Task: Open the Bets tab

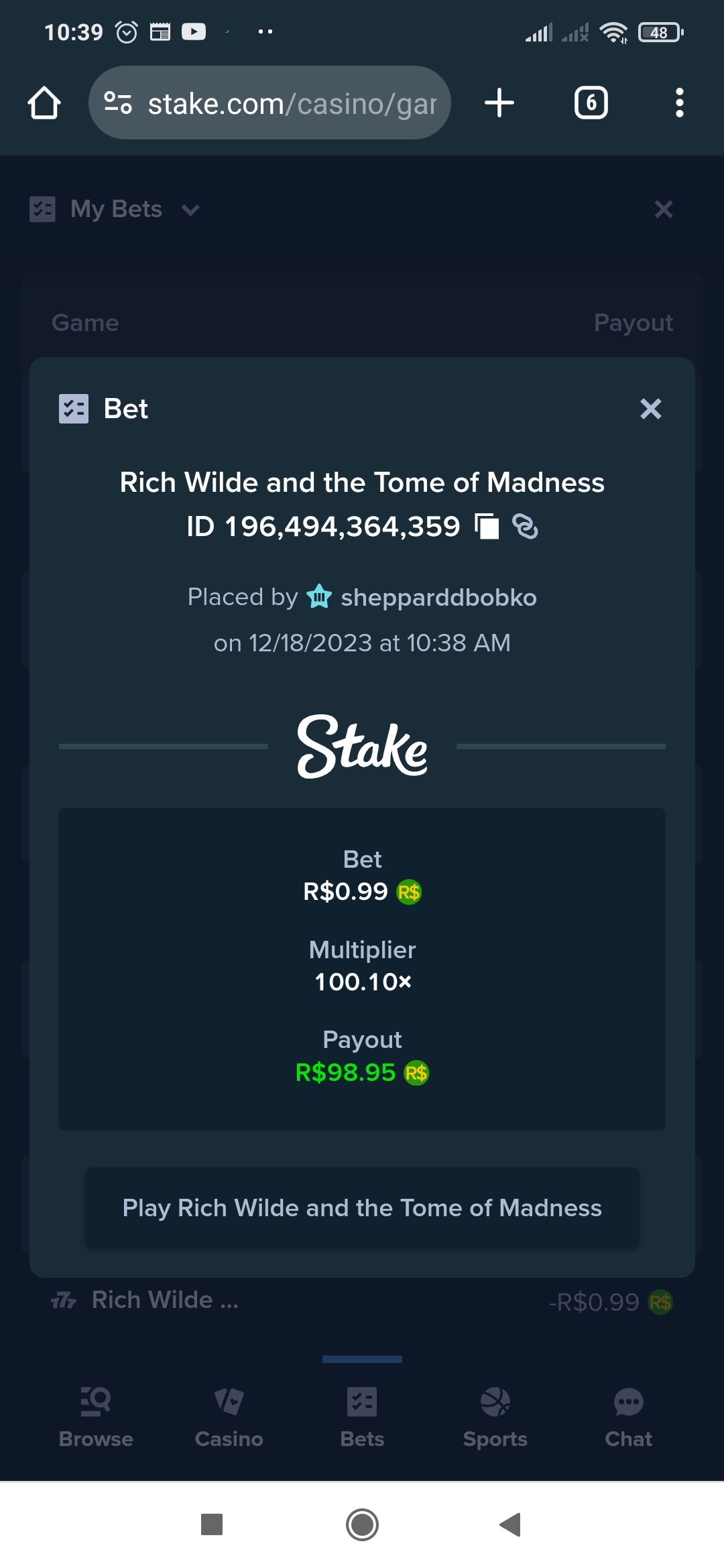Action: [362, 1417]
